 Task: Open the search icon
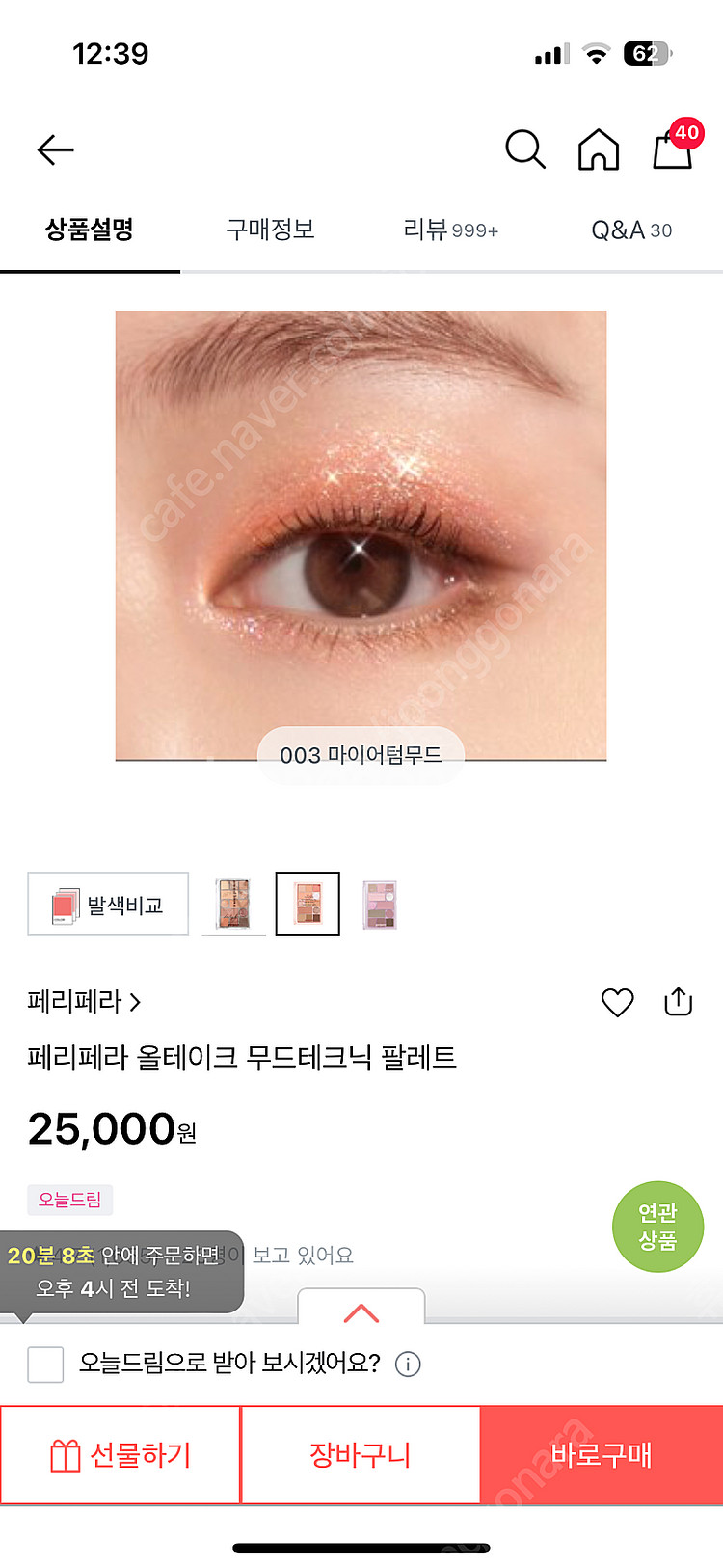[524, 149]
